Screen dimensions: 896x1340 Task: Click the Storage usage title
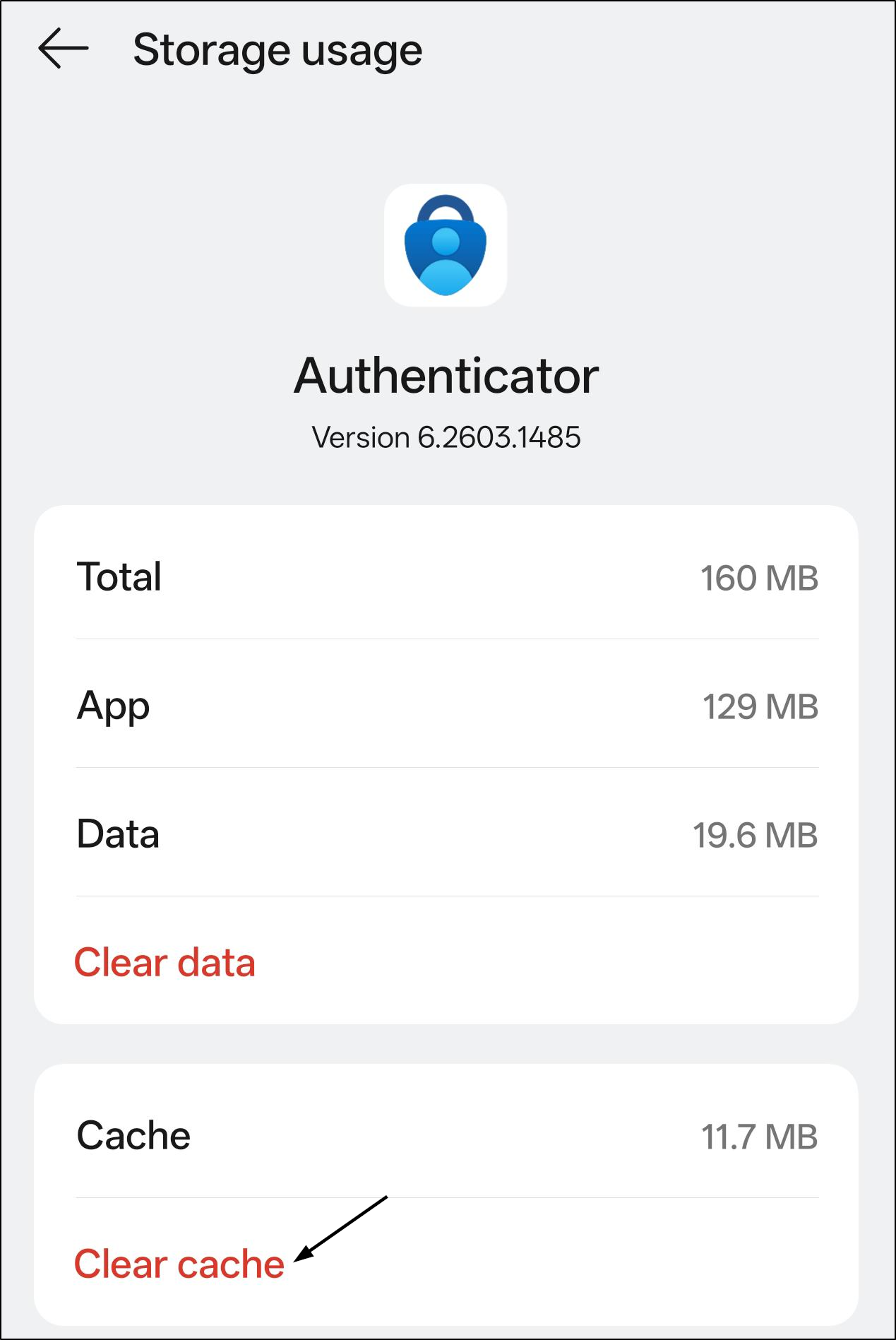(x=278, y=49)
